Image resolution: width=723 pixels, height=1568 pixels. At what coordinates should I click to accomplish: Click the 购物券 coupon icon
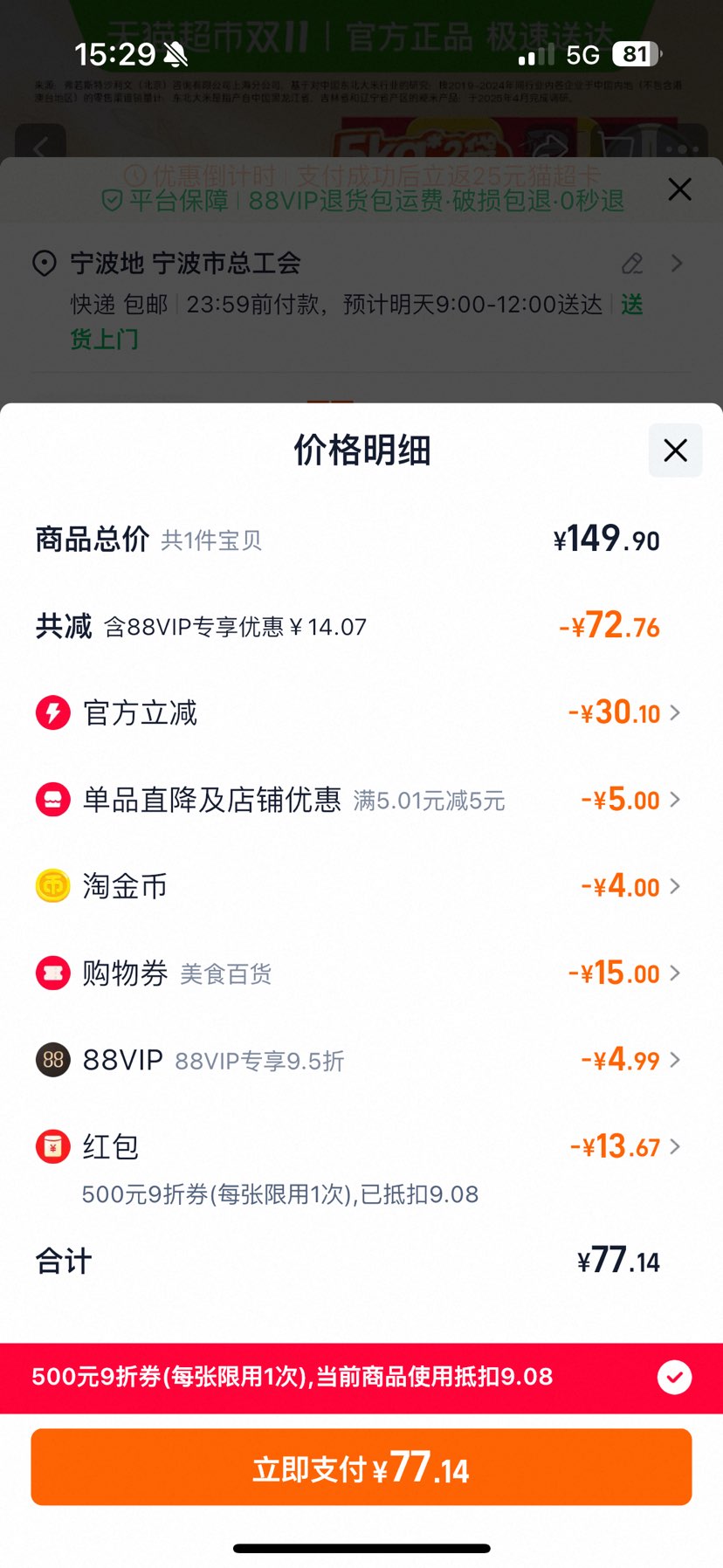(52, 973)
